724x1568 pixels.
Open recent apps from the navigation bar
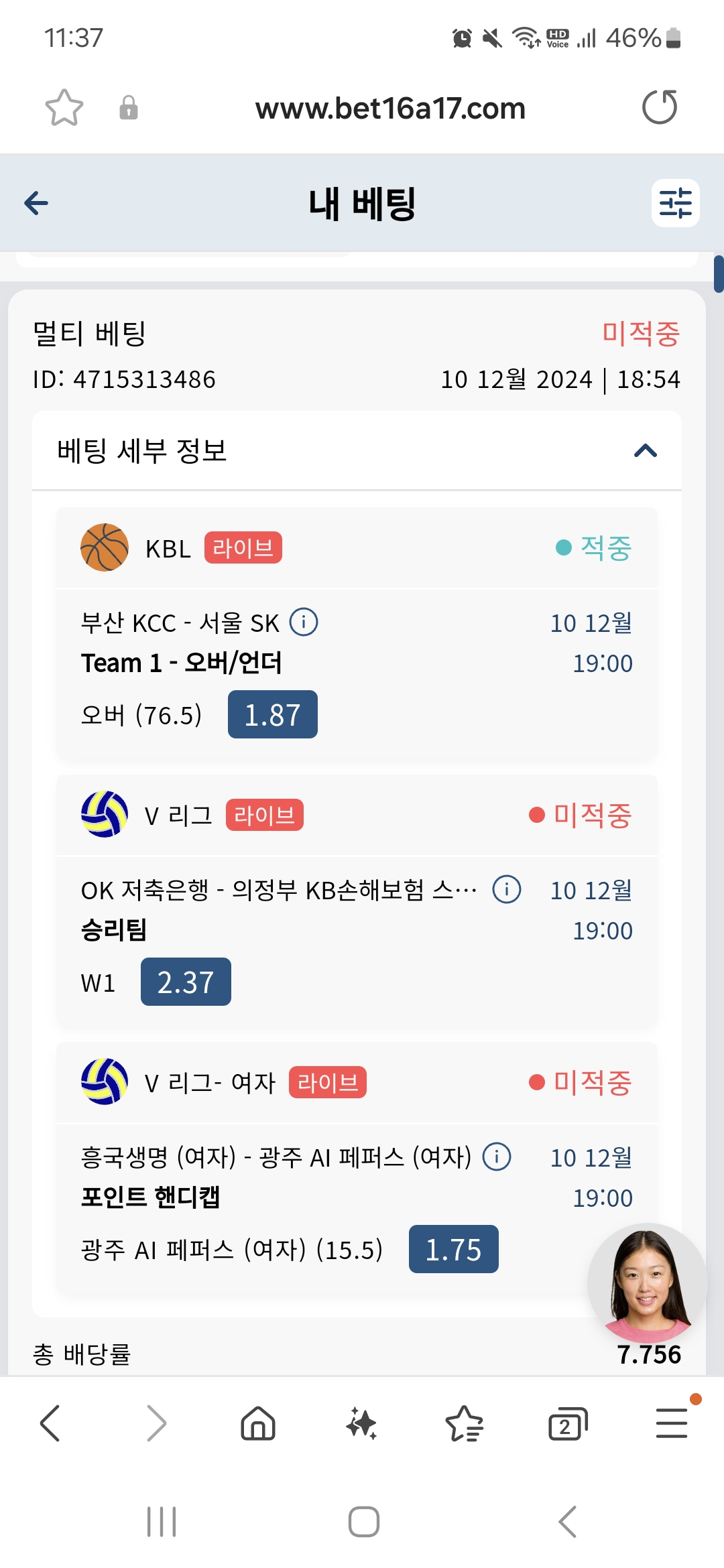pos(162,1522)
